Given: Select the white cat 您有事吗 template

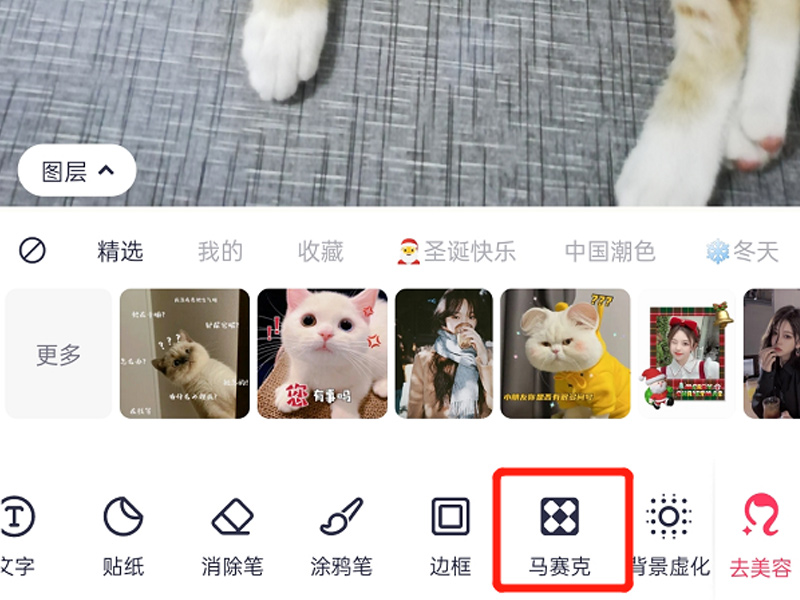Looking at the screenshot, I should 322,354.
